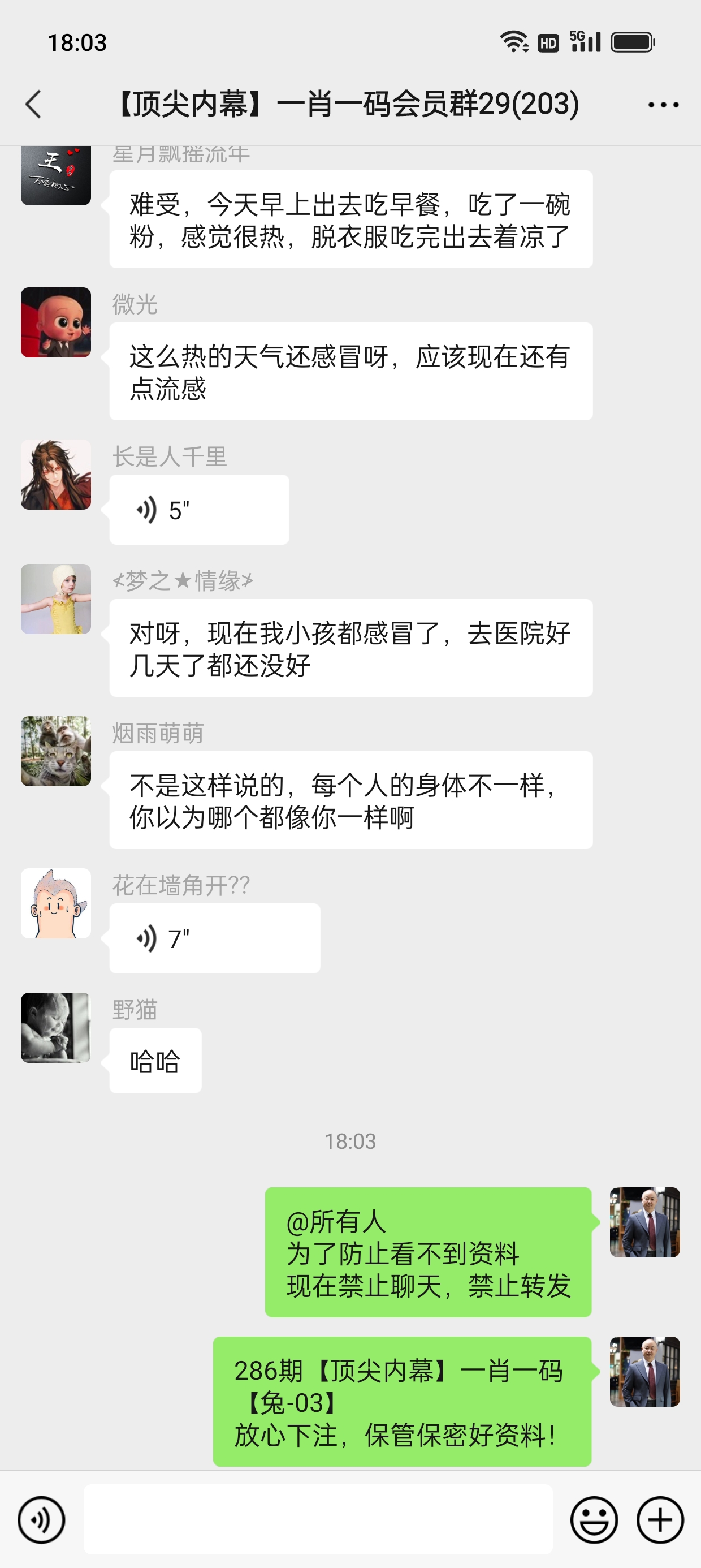701x1568 pixels.
Task: Open own avatar beside the @所有人 message
Action: pyautogui.click(x=644, y=1222)
